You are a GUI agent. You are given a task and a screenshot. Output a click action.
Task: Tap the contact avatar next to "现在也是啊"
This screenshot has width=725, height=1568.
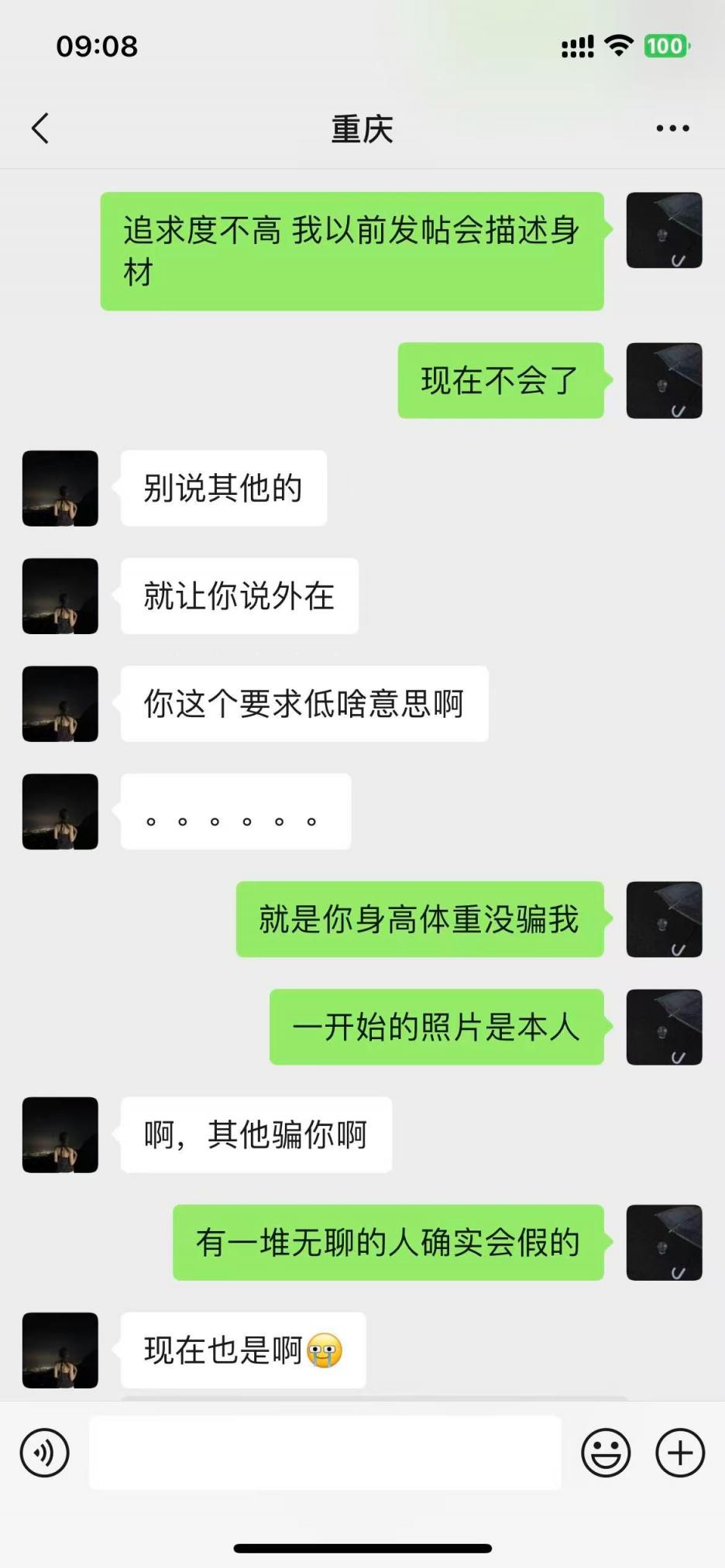pyautogui.click(x=60, y=1350)
